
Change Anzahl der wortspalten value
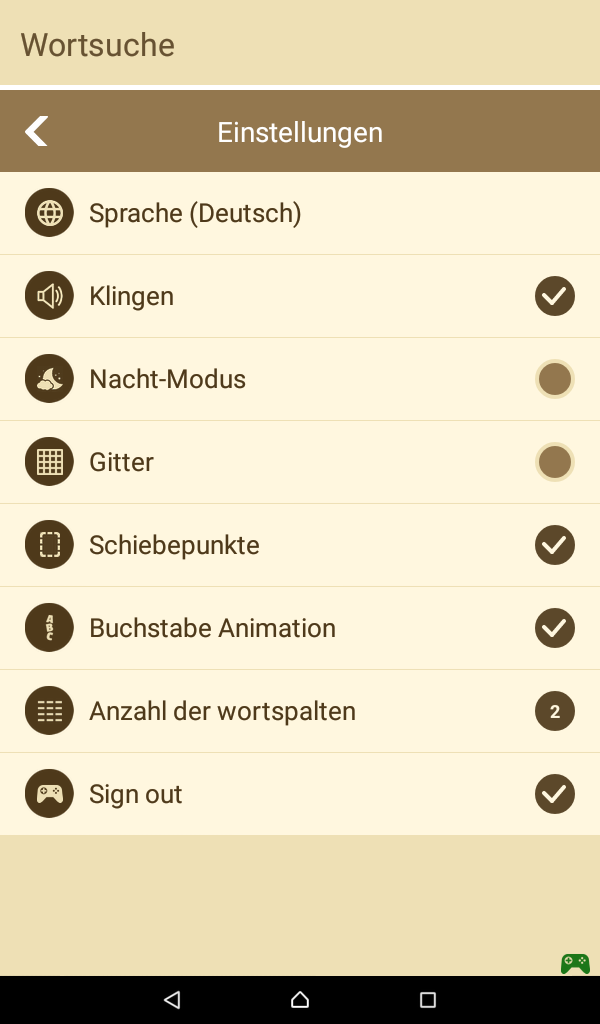[x=554, y=711]
